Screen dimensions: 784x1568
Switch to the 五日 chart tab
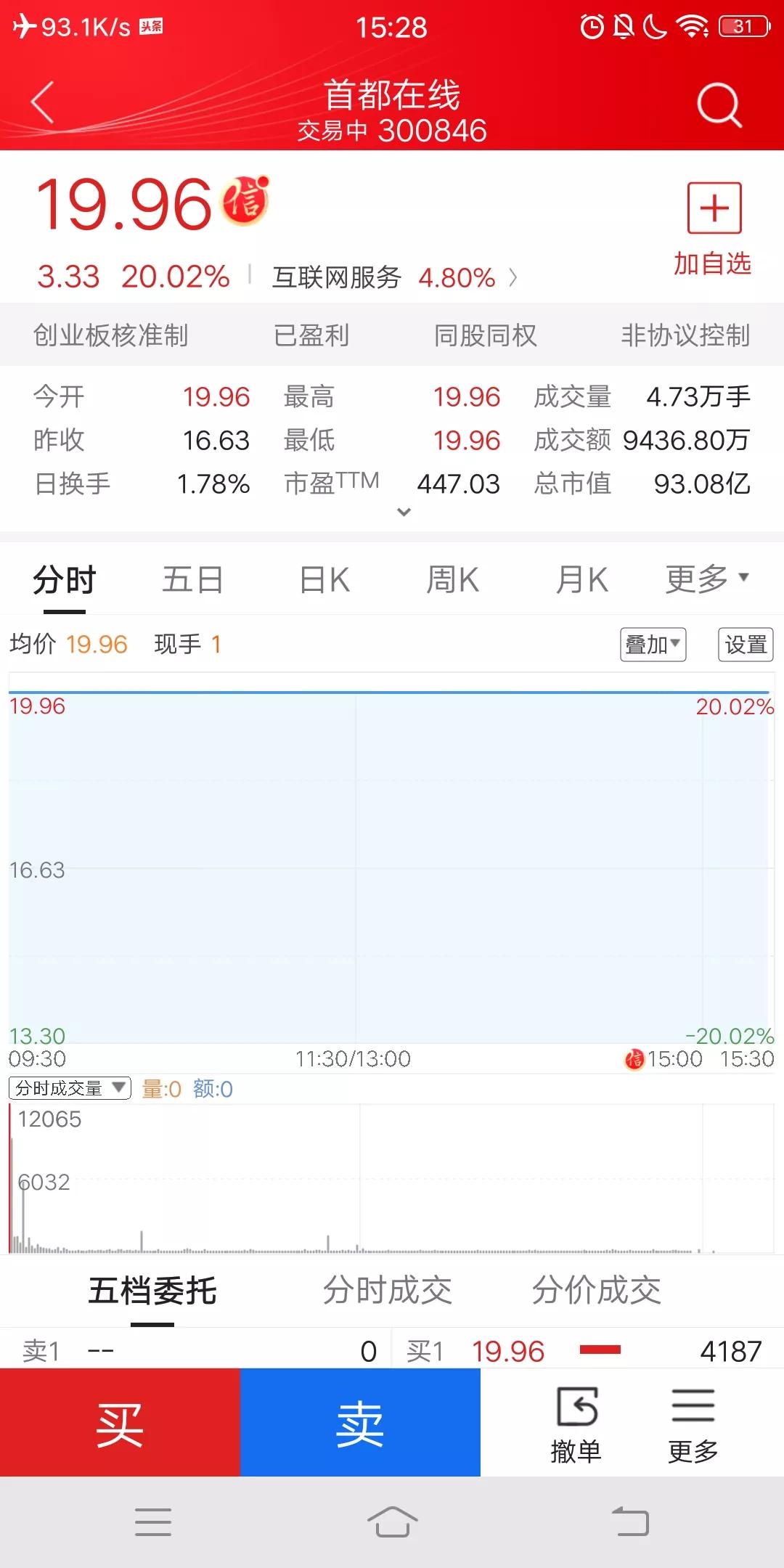coord(192,580)
